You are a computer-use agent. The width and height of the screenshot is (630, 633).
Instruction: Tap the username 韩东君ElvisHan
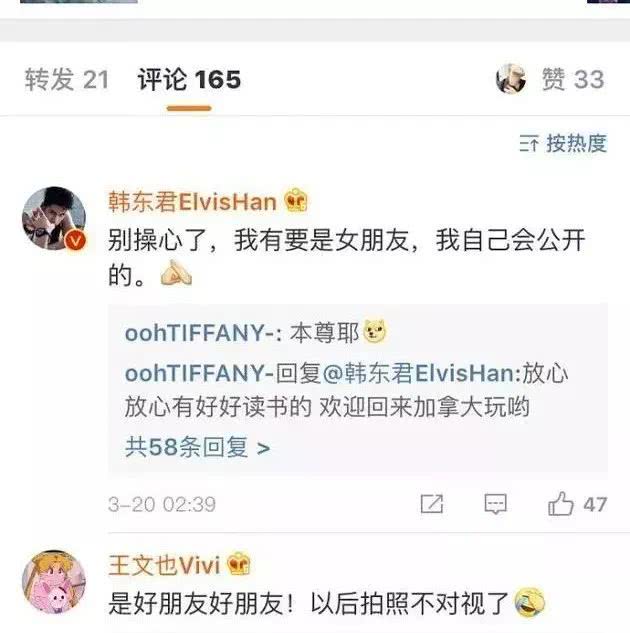191,201
